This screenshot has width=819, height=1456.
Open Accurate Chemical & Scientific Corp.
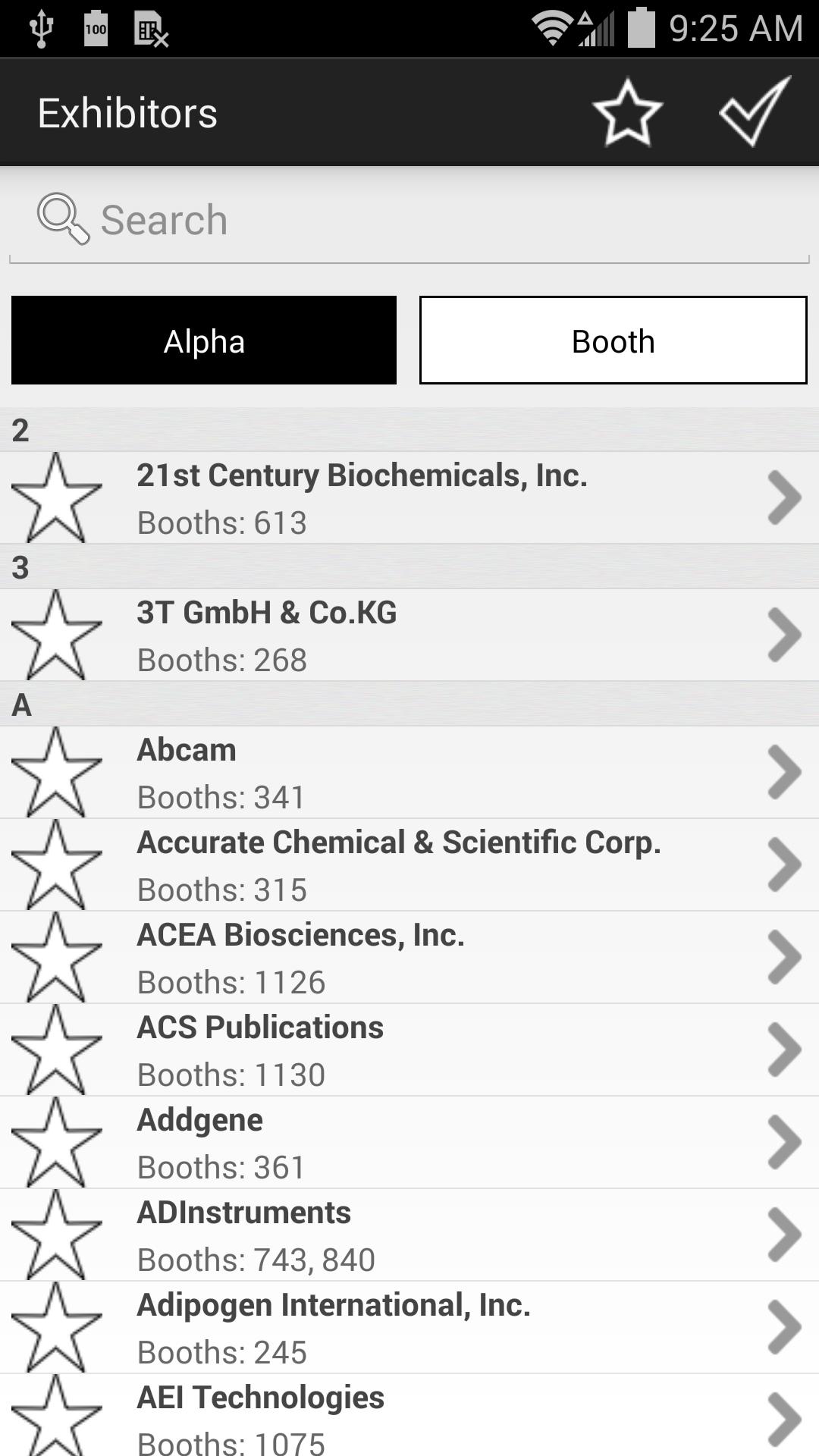click(409, 864)
